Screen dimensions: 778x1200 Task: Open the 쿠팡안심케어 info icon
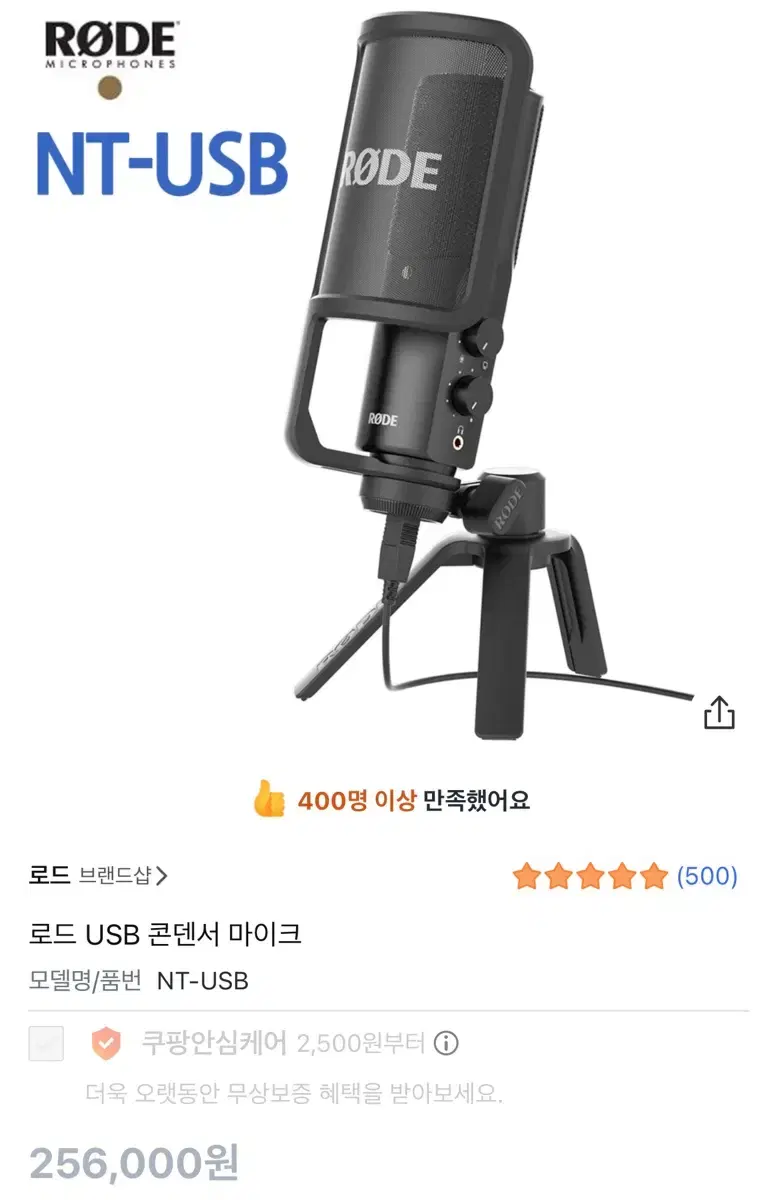pos(446,1044)
